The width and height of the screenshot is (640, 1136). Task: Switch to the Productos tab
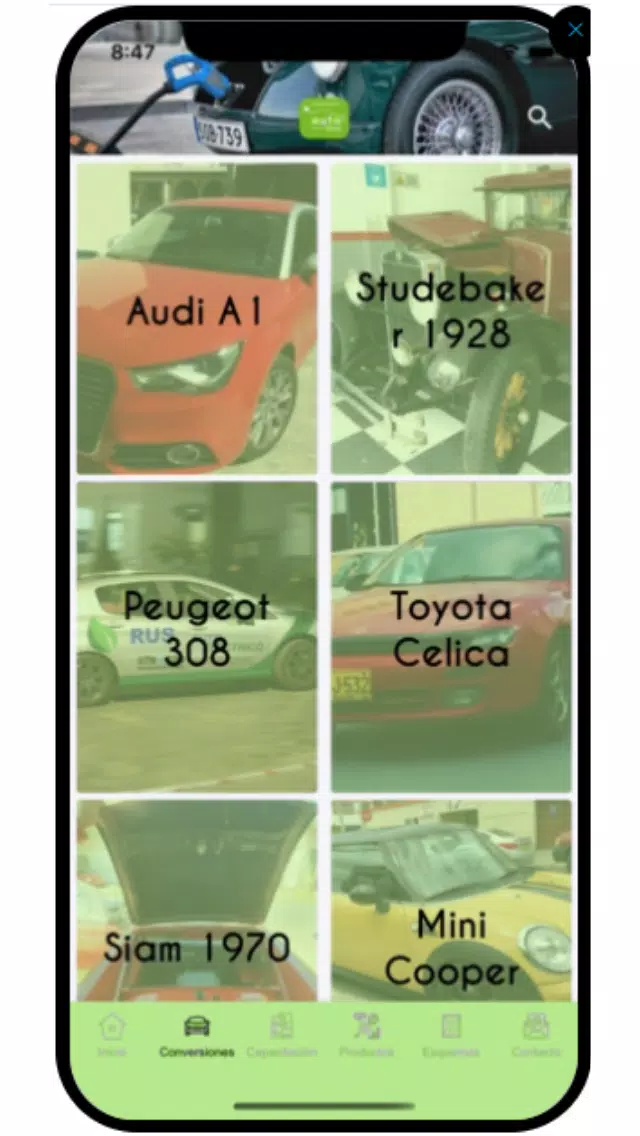(x=366, y=1035)
